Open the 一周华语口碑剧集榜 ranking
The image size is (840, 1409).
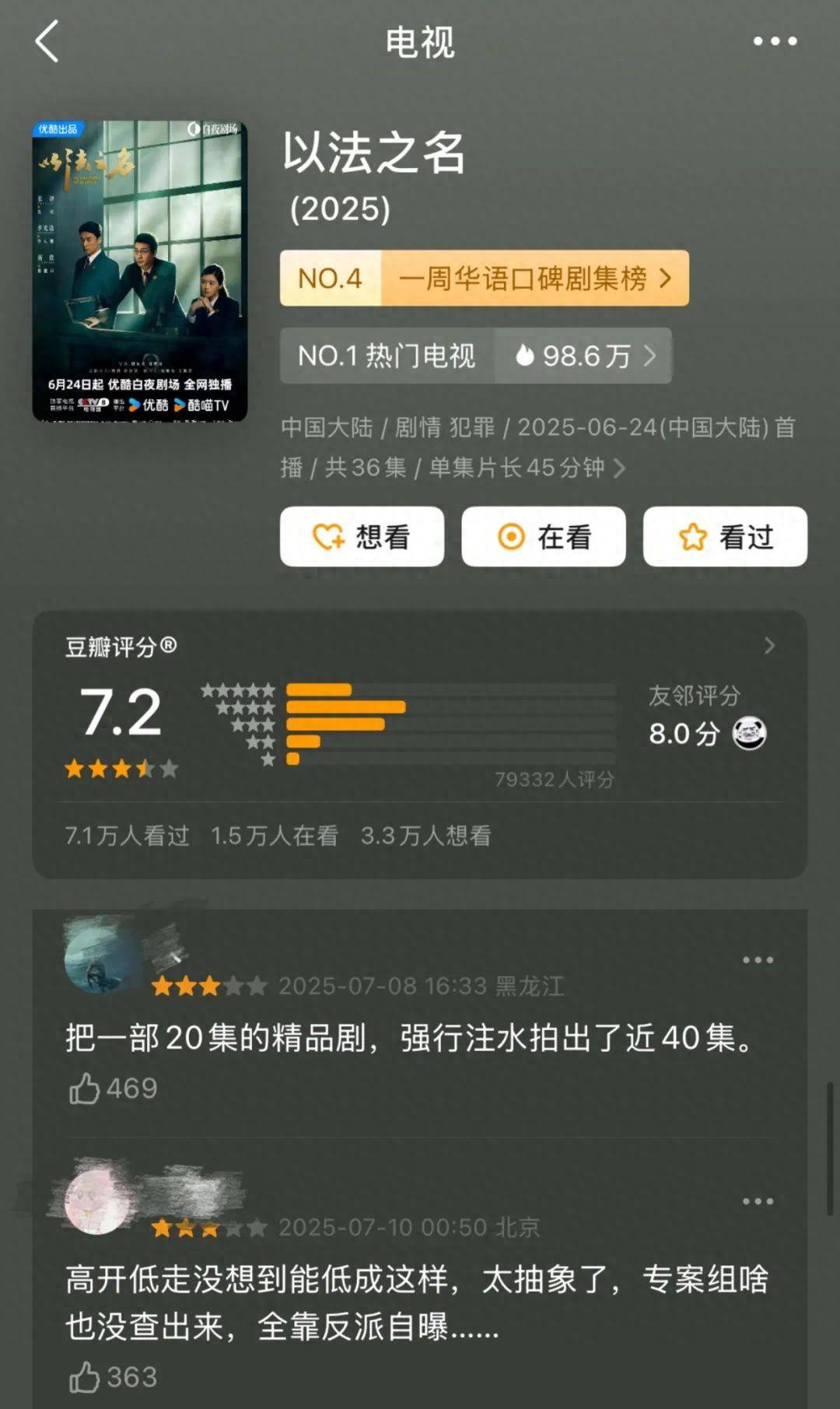(484, 278)
